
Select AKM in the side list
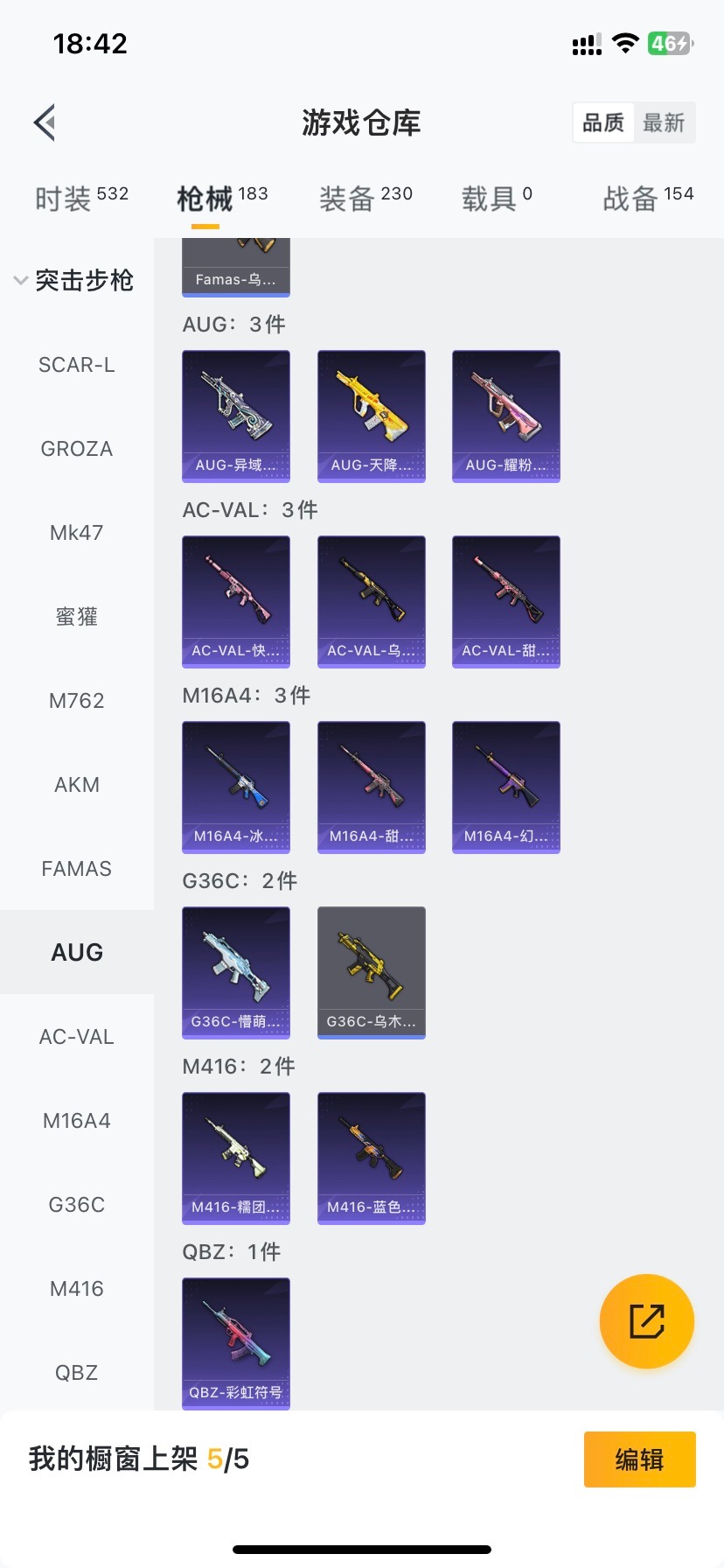(77, 785)
